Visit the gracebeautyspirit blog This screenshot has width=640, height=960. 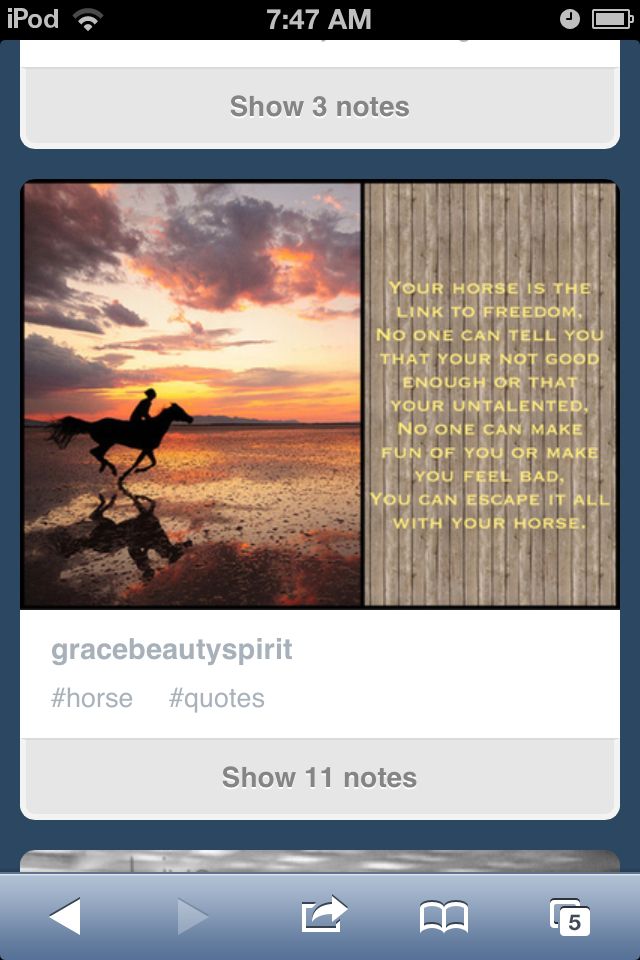pyautogui.click(x=172, y=649)
